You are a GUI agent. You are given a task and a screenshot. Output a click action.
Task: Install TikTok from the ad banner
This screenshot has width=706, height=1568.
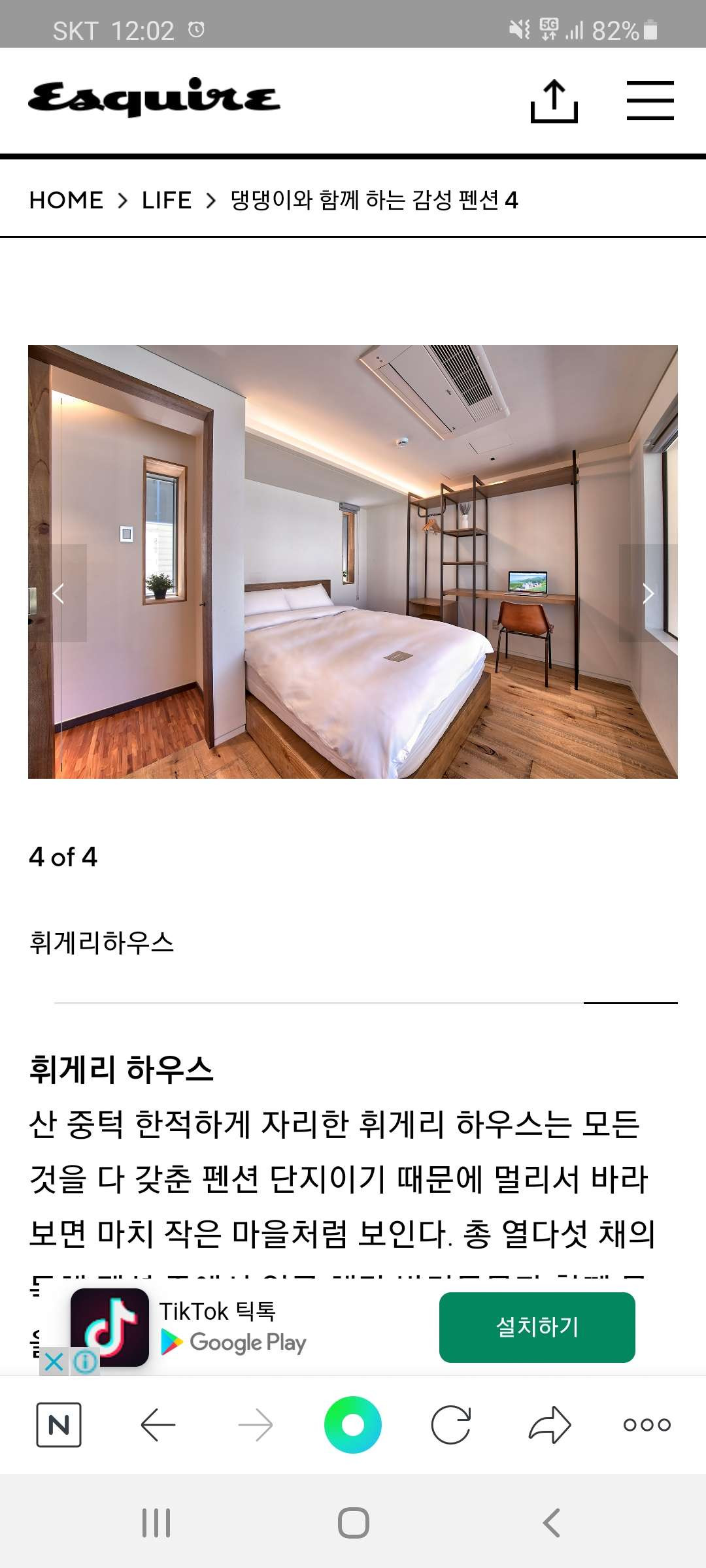[537, 1327]
